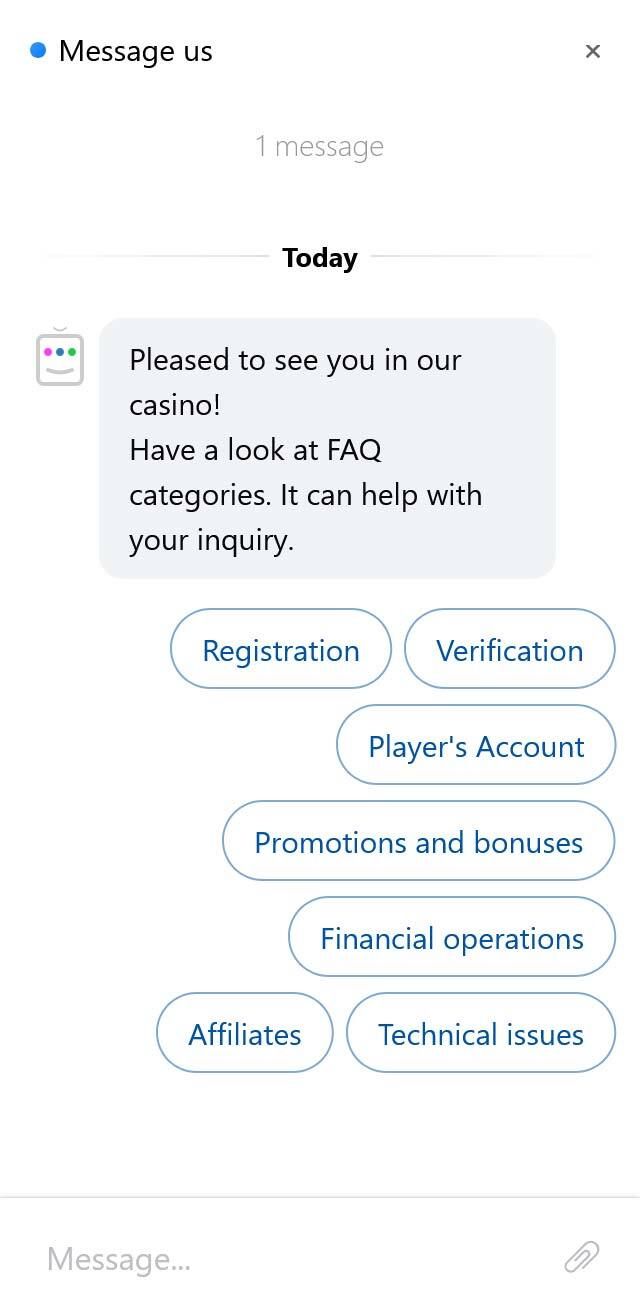Choose the Affiliates FAQ option
640x1316 pixels.
[244, 1034]
